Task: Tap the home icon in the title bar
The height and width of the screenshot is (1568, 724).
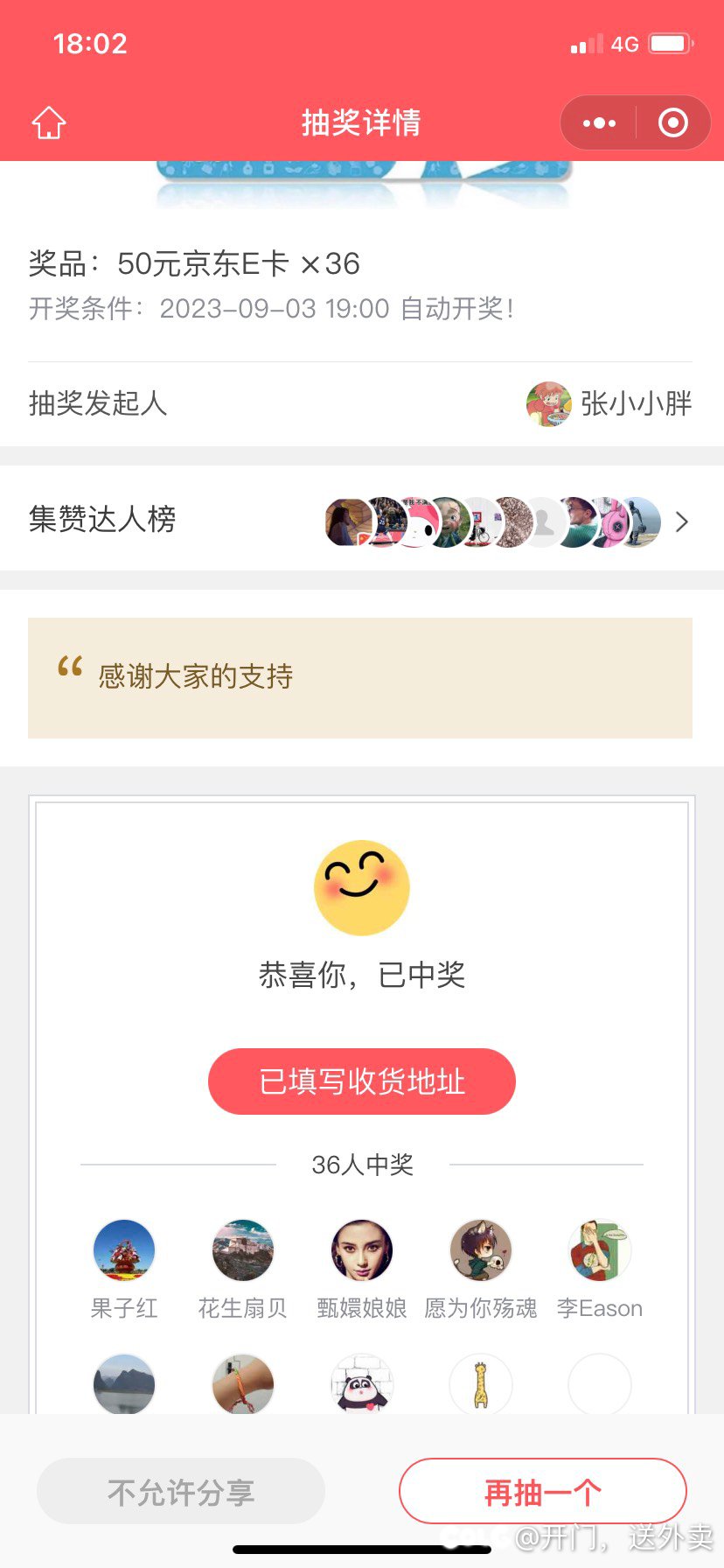Action: (x=49, y=122)
